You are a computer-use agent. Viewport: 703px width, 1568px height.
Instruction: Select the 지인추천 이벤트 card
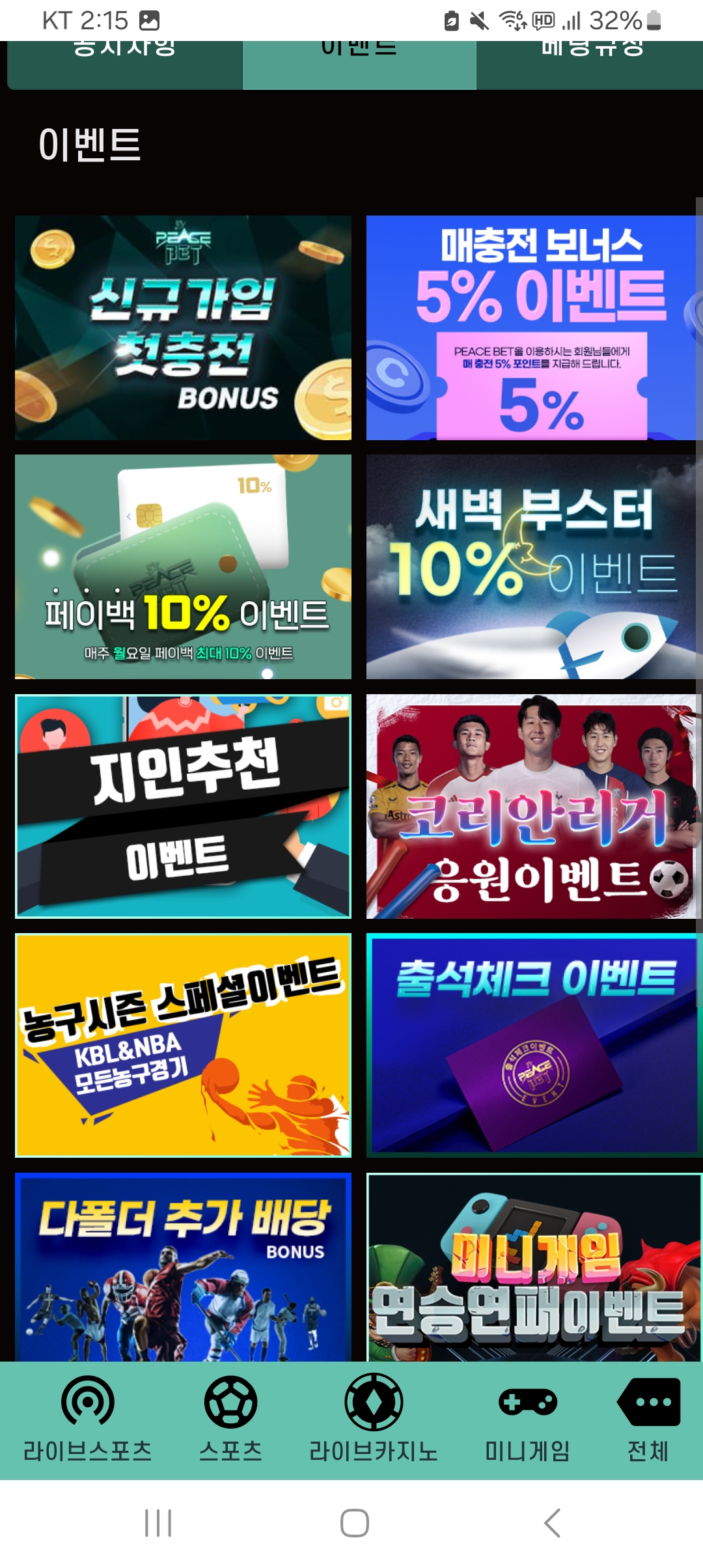(183, 806)
